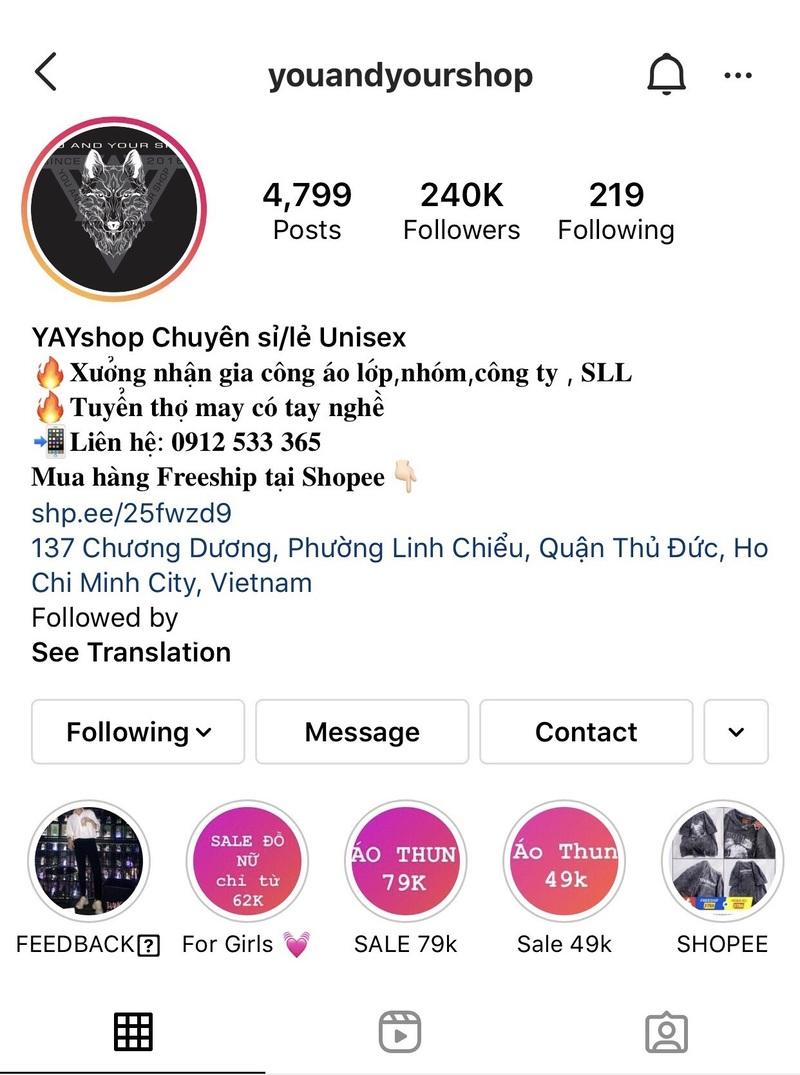The image size is (800, 1075).
Task: Open the 240K Followers list
Action: (461, 211)
